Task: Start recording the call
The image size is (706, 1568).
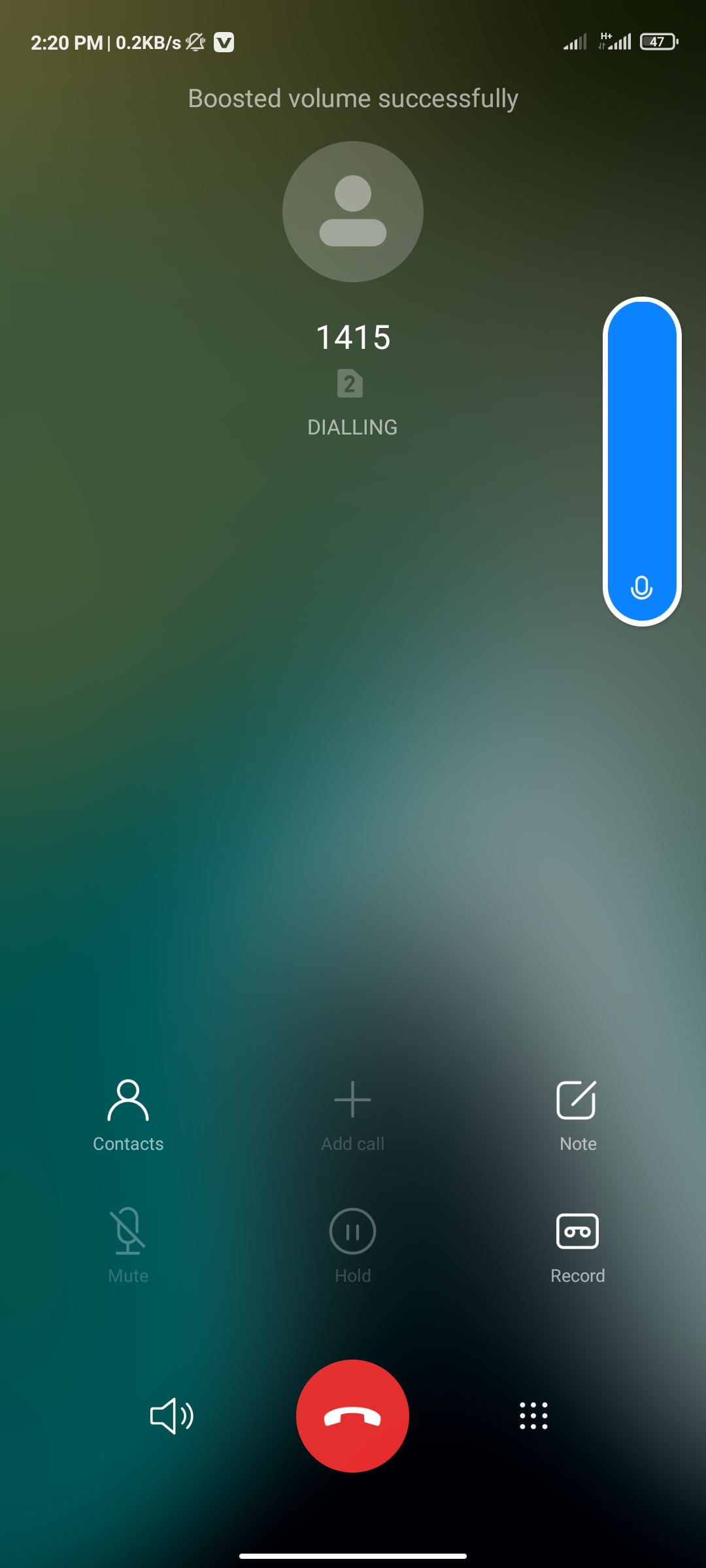Action: click(x=577, y=1248)
